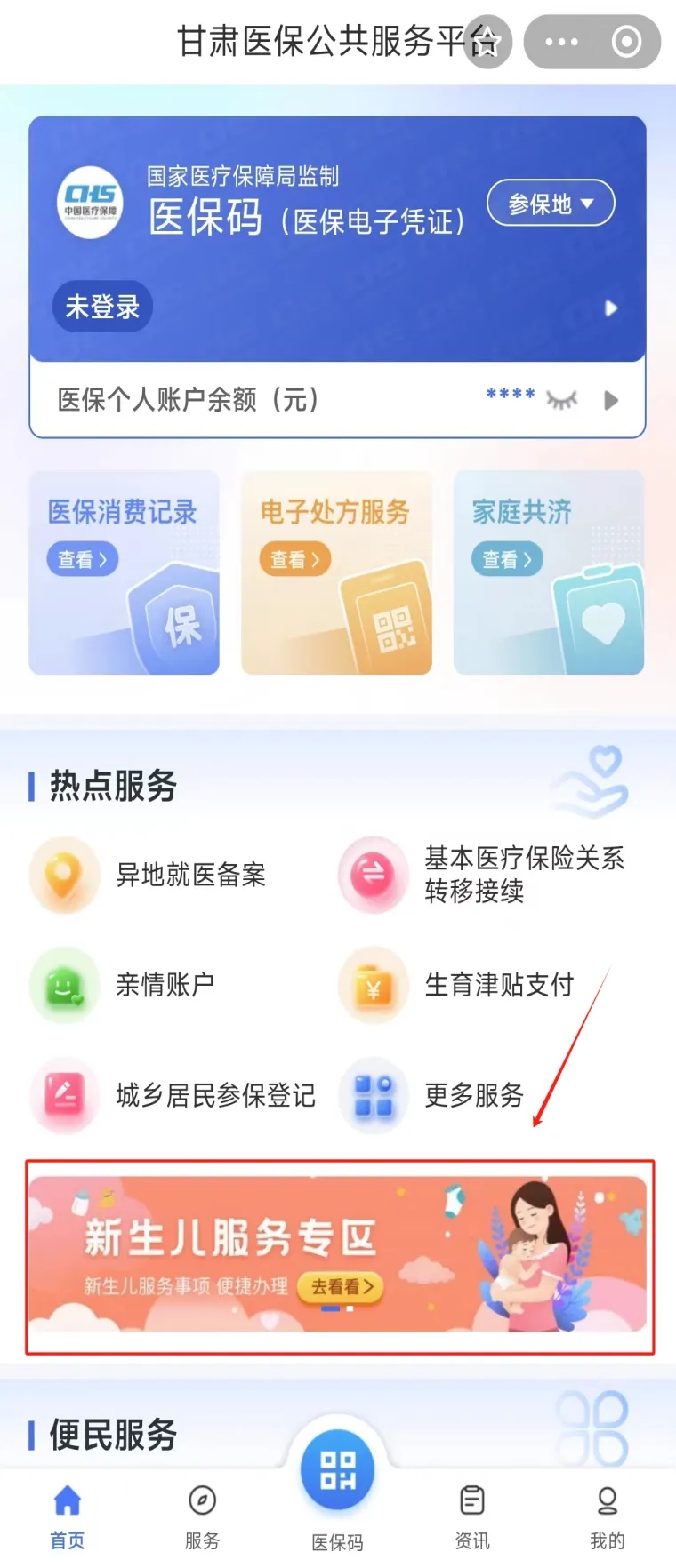View 医保消费记录 card

124,572
